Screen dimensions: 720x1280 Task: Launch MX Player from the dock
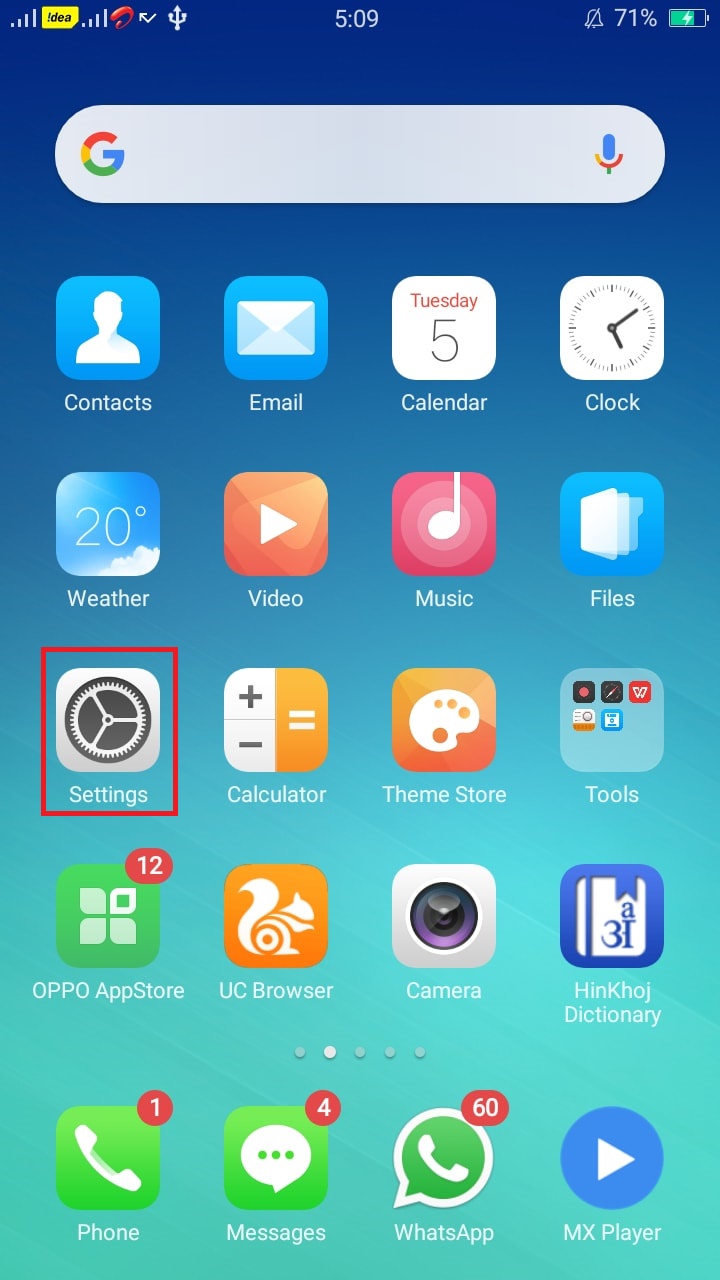point(612,1158)
